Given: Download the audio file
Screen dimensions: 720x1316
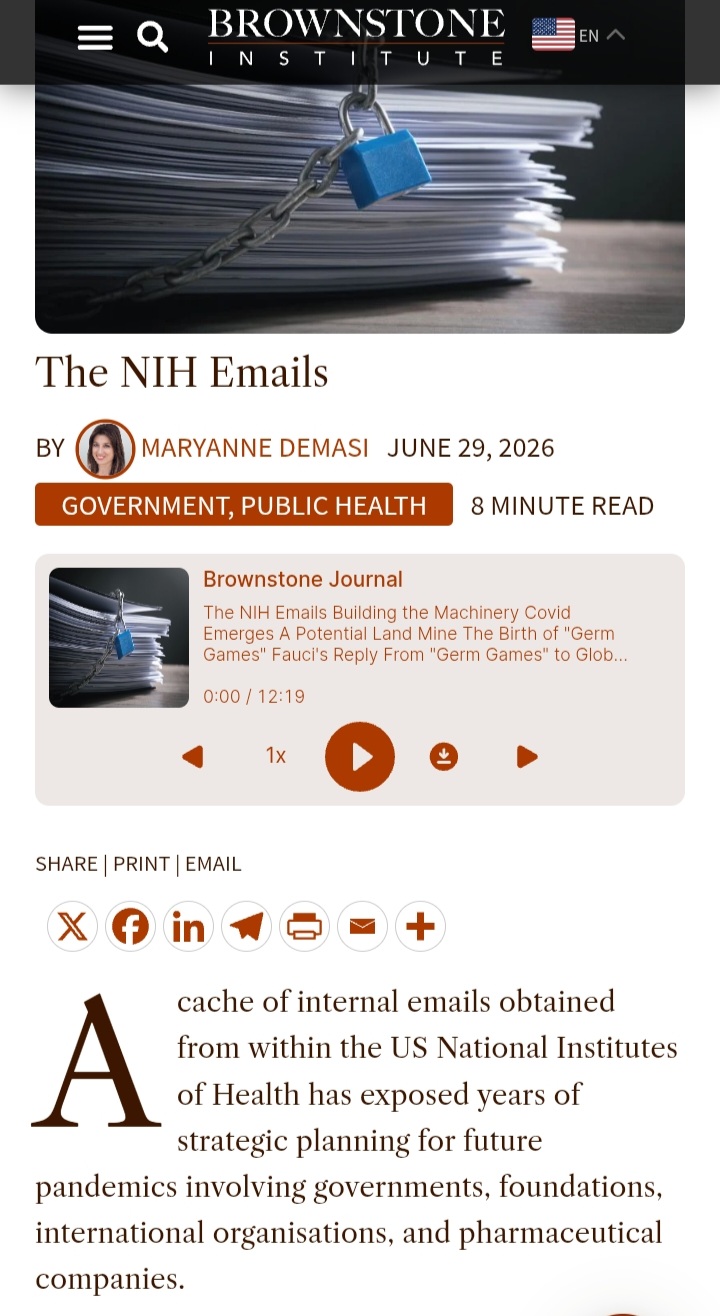Looking at the screenshot, I should (444, 757).
